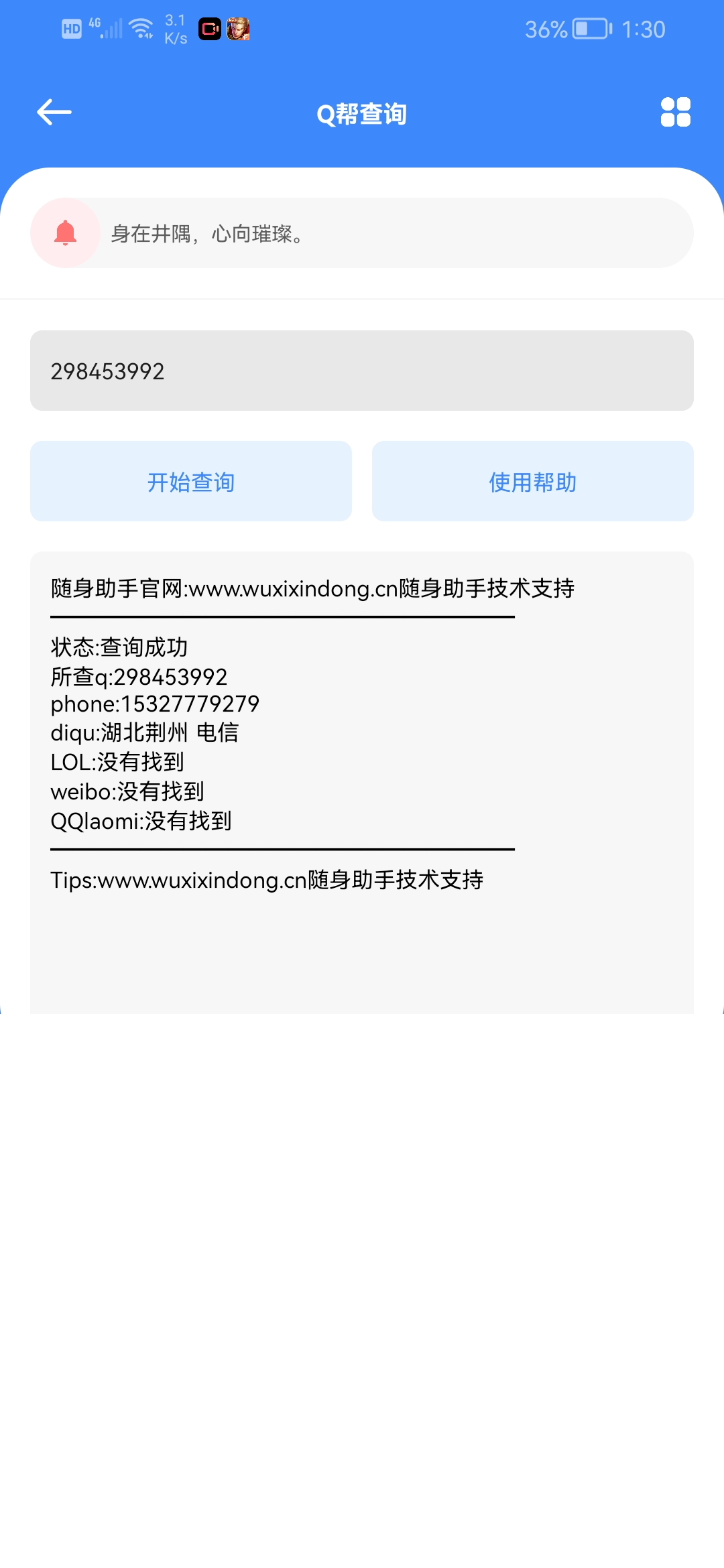Open the grid menu icon
The height and width of the screenshot is (1568, 724).
pyautogui.click(x=675, y=112)
